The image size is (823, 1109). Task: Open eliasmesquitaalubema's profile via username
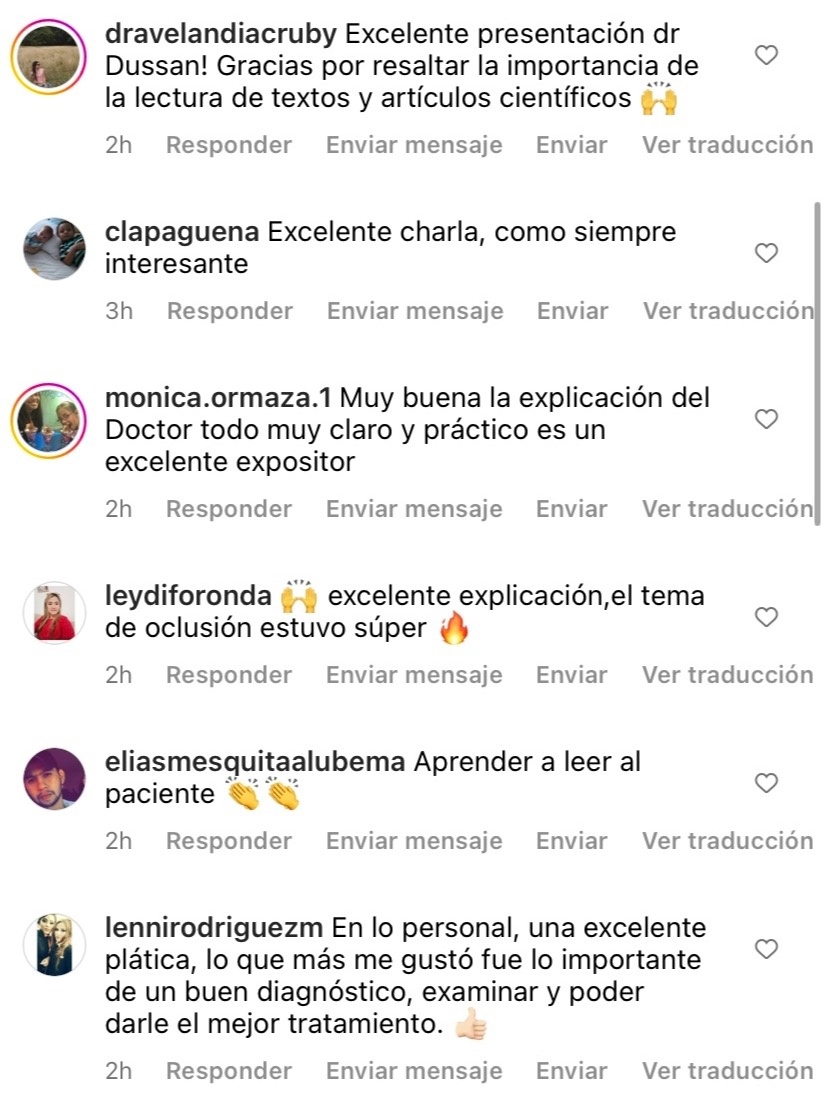coord(255,763)
